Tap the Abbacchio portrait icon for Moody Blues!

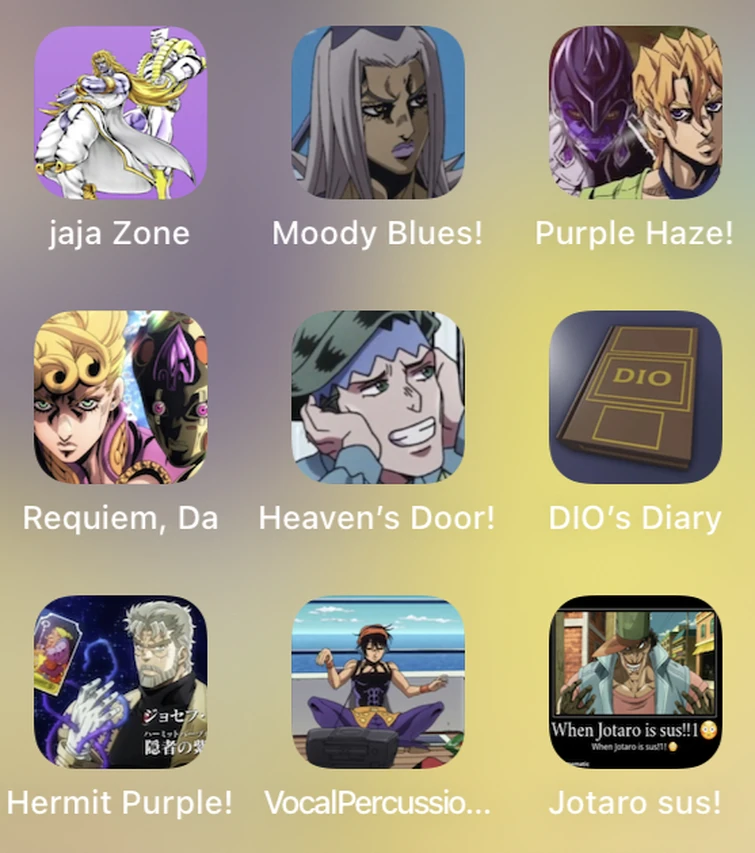[377, 113]
